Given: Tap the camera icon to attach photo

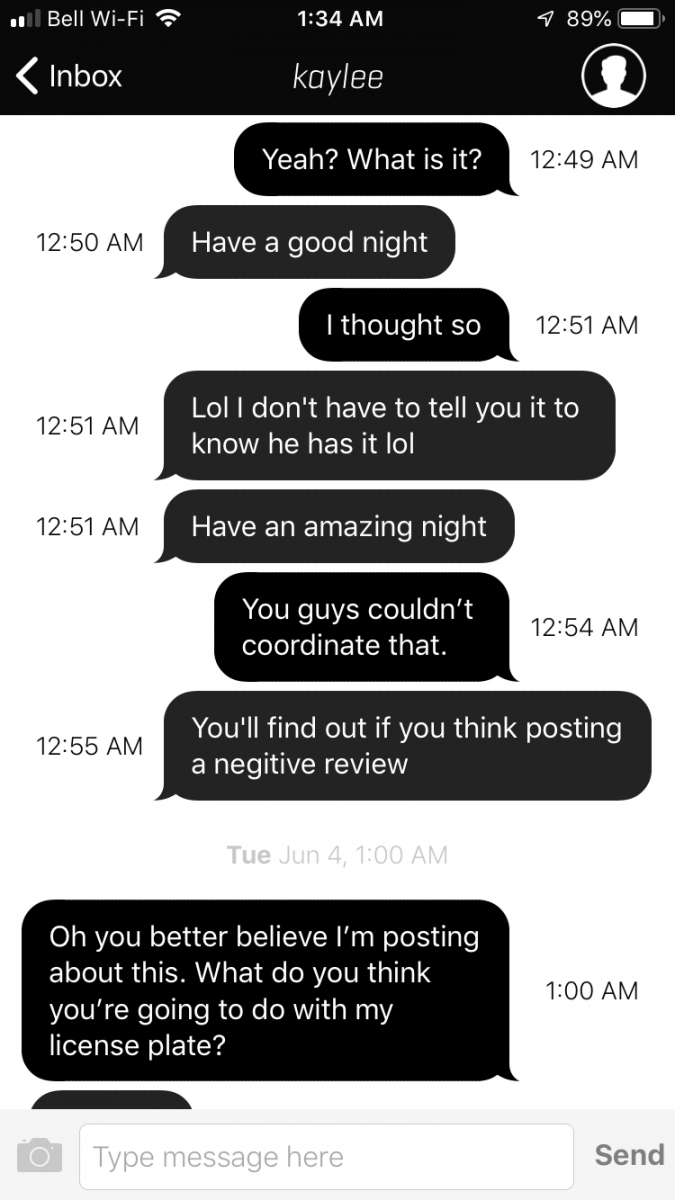Looking at the screenshot, I should tap(40, 1156).
